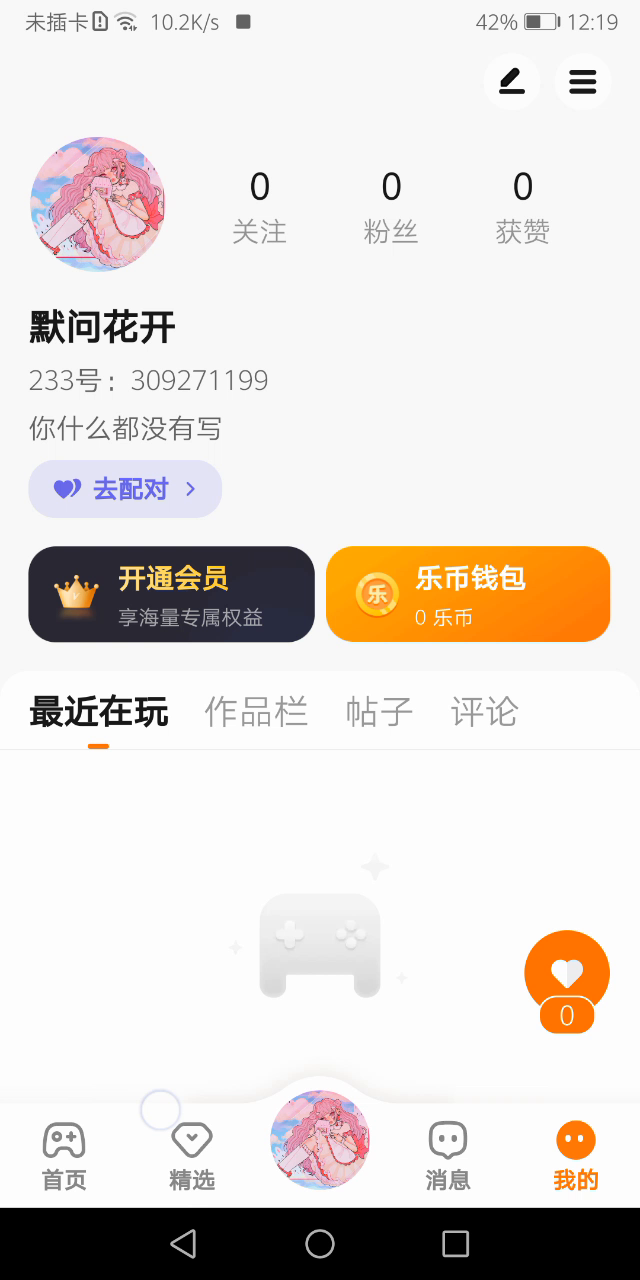The width and height of the screenshot is (640, 1280).
Task: Open the hamburger menu
Action: pos(583,81)
